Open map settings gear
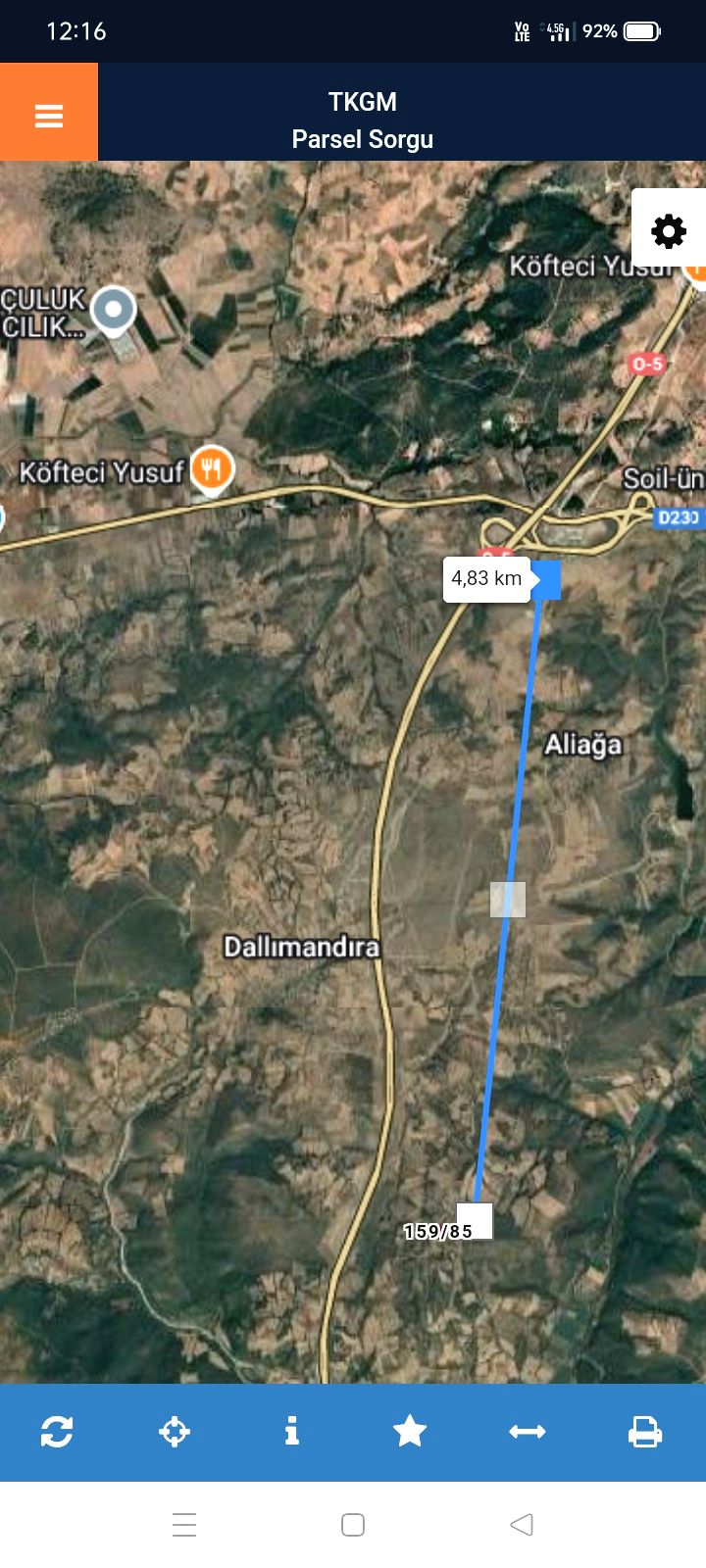Viewport: 706px width, 1568px height. [x=669, y=232]
